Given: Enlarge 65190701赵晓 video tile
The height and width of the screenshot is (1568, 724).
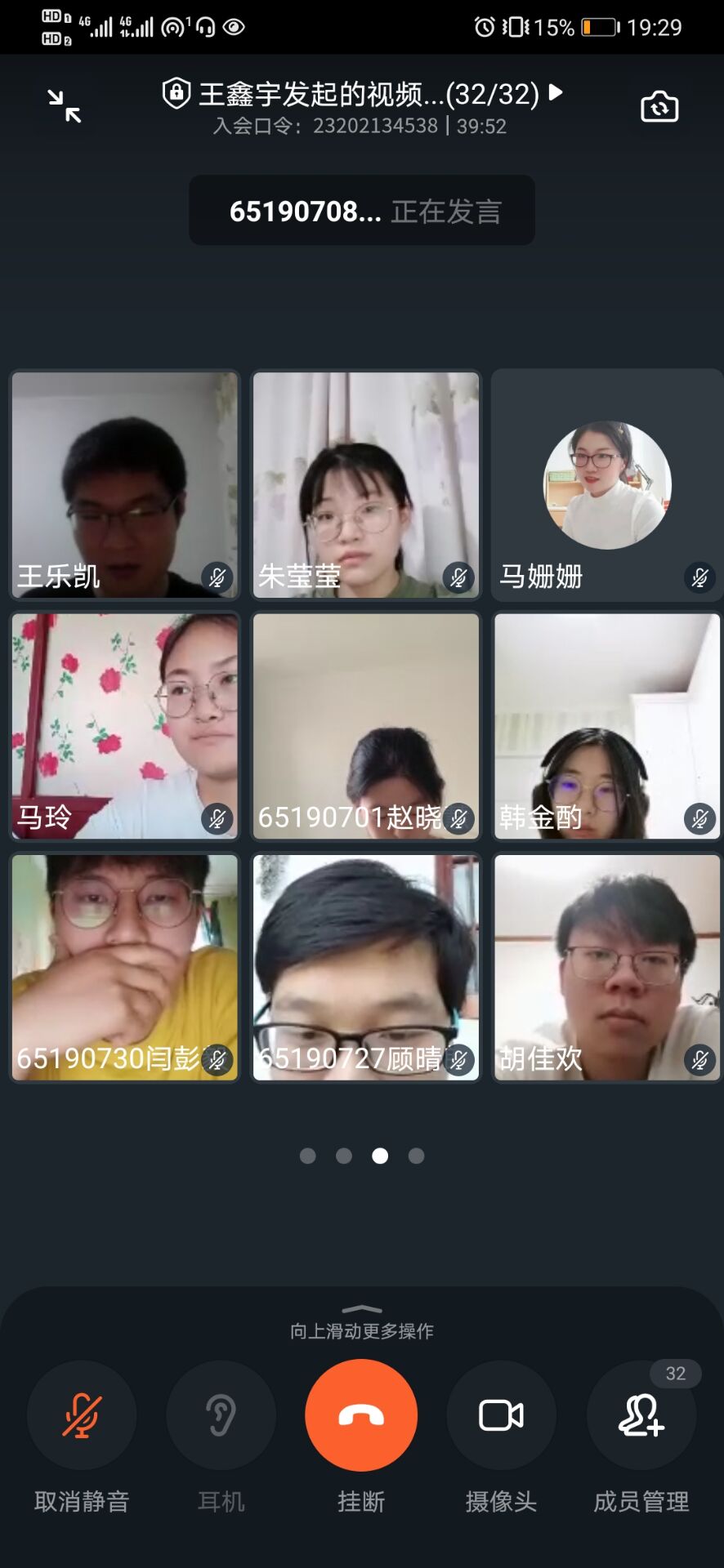Looking at the screenshot, I should [366, 726].
